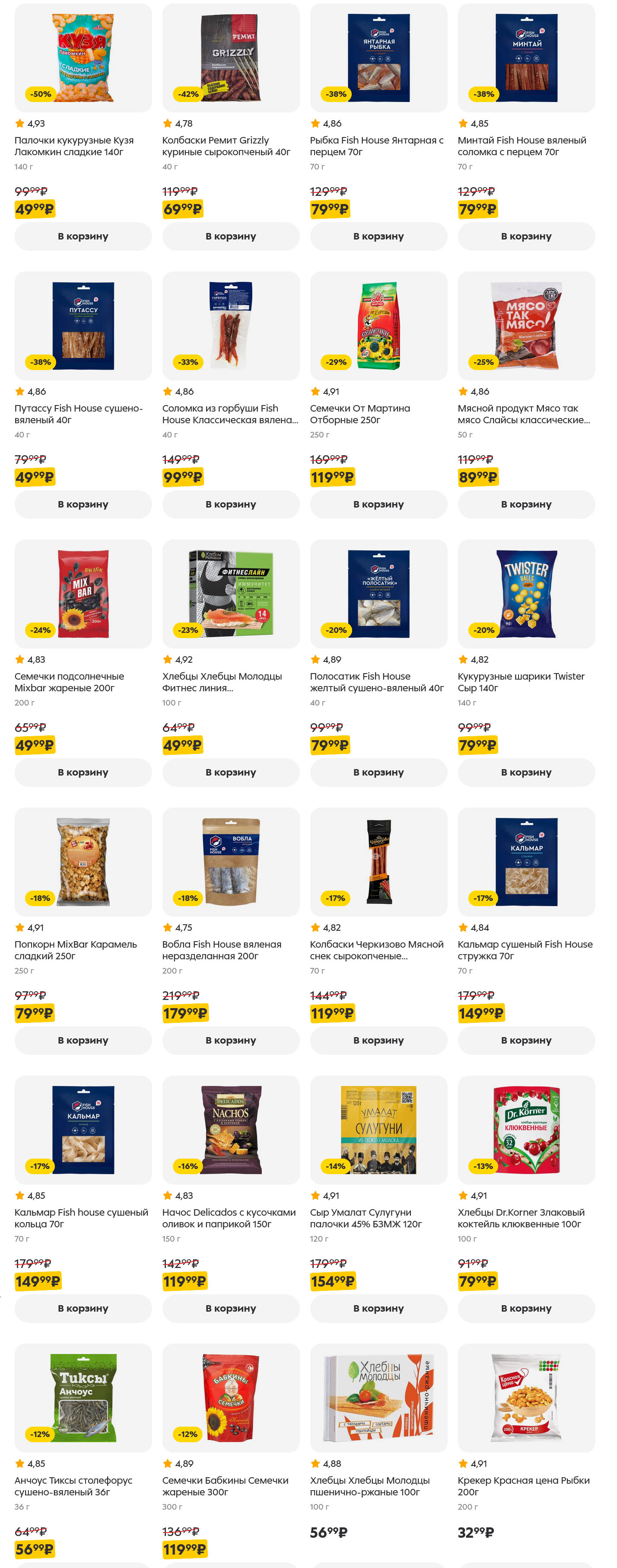
Task: Add Начос Delicados to cart
Action: (x=231, y=1308)
